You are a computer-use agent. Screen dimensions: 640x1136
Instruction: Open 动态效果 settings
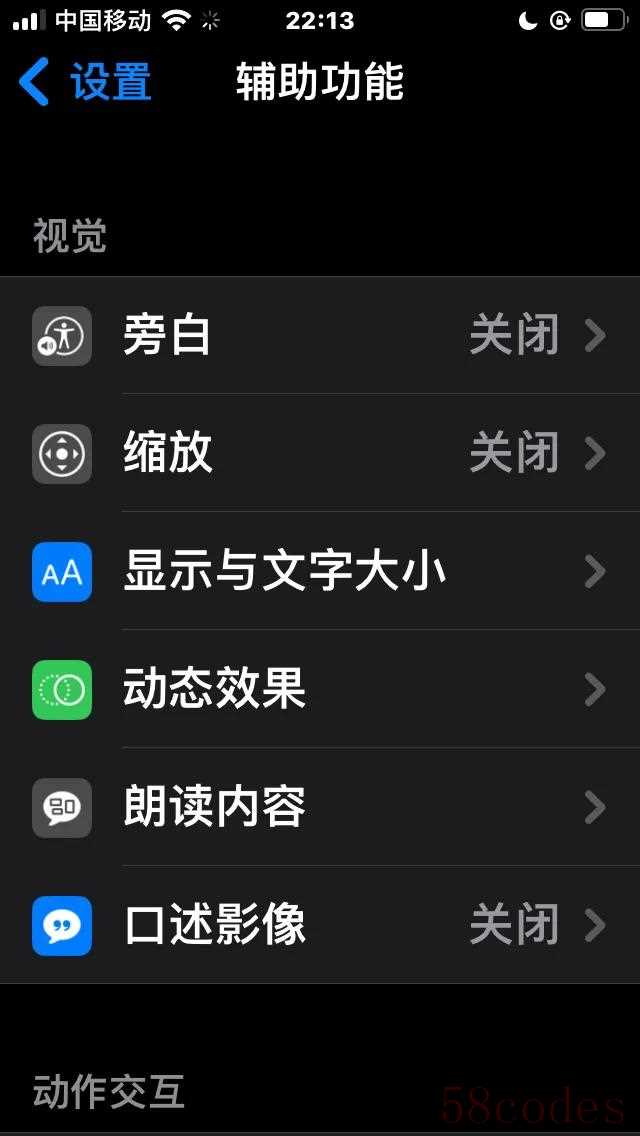320,689
